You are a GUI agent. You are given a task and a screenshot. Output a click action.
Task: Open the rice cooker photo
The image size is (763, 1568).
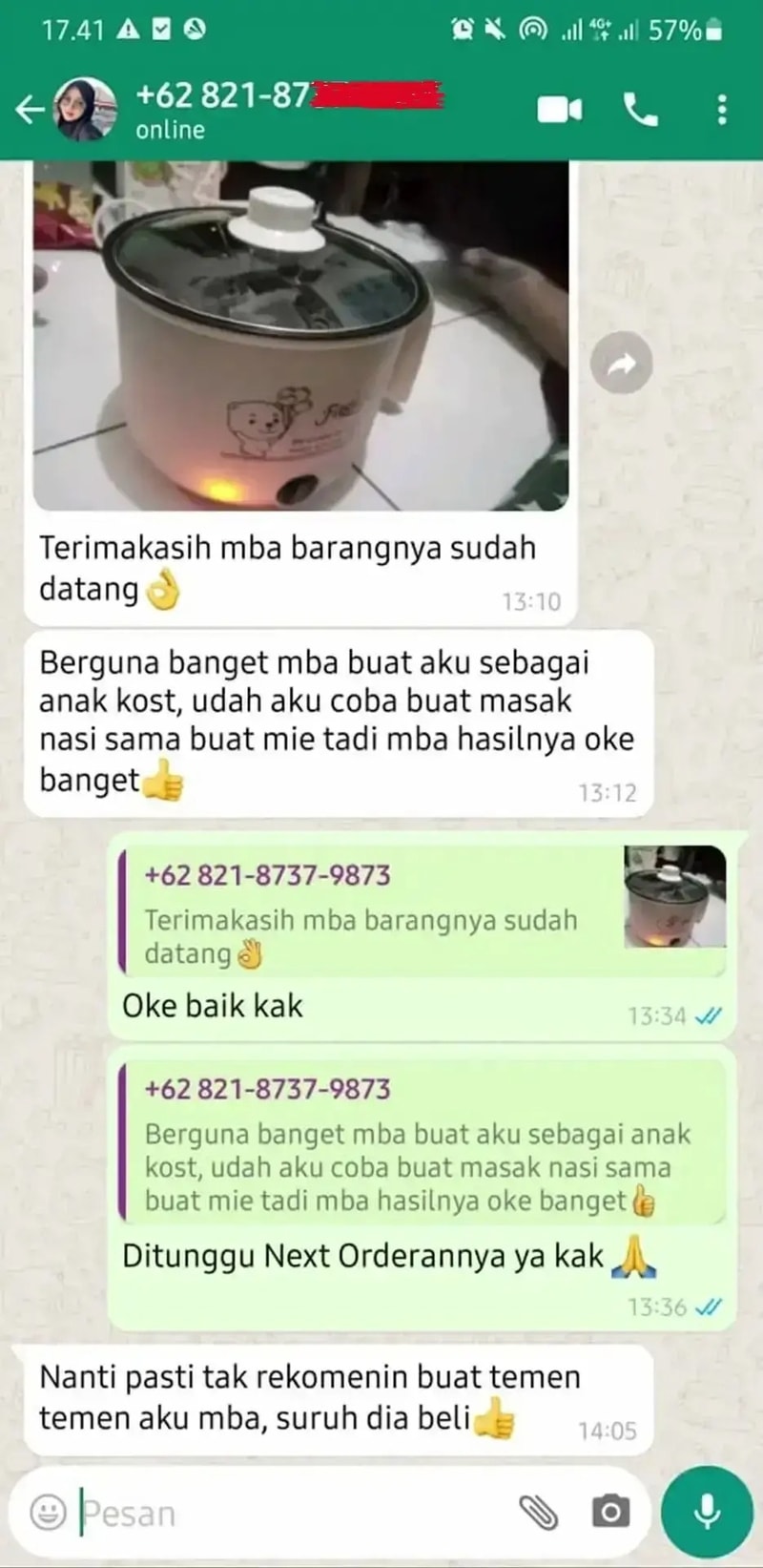pos(300,334)
